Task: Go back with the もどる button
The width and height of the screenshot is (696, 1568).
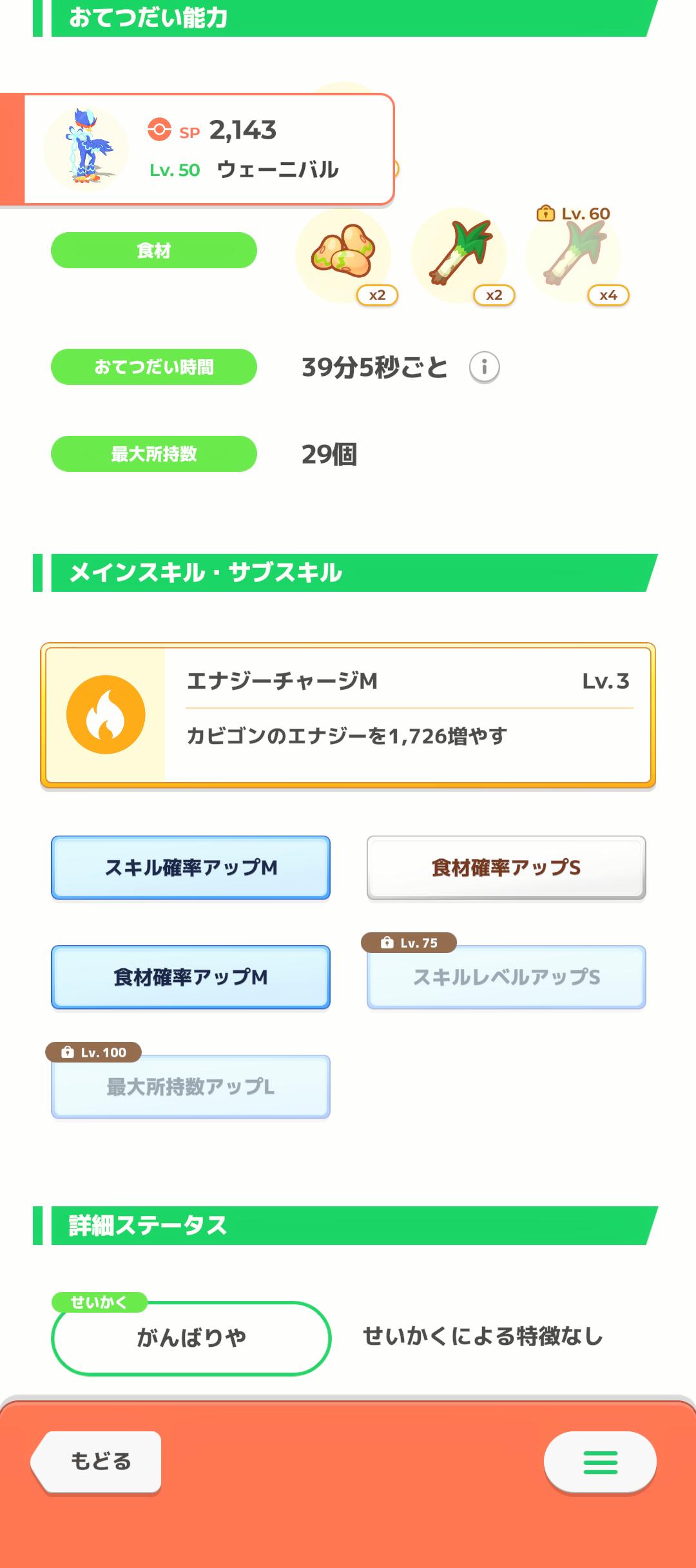Action: click(97, 1462)
